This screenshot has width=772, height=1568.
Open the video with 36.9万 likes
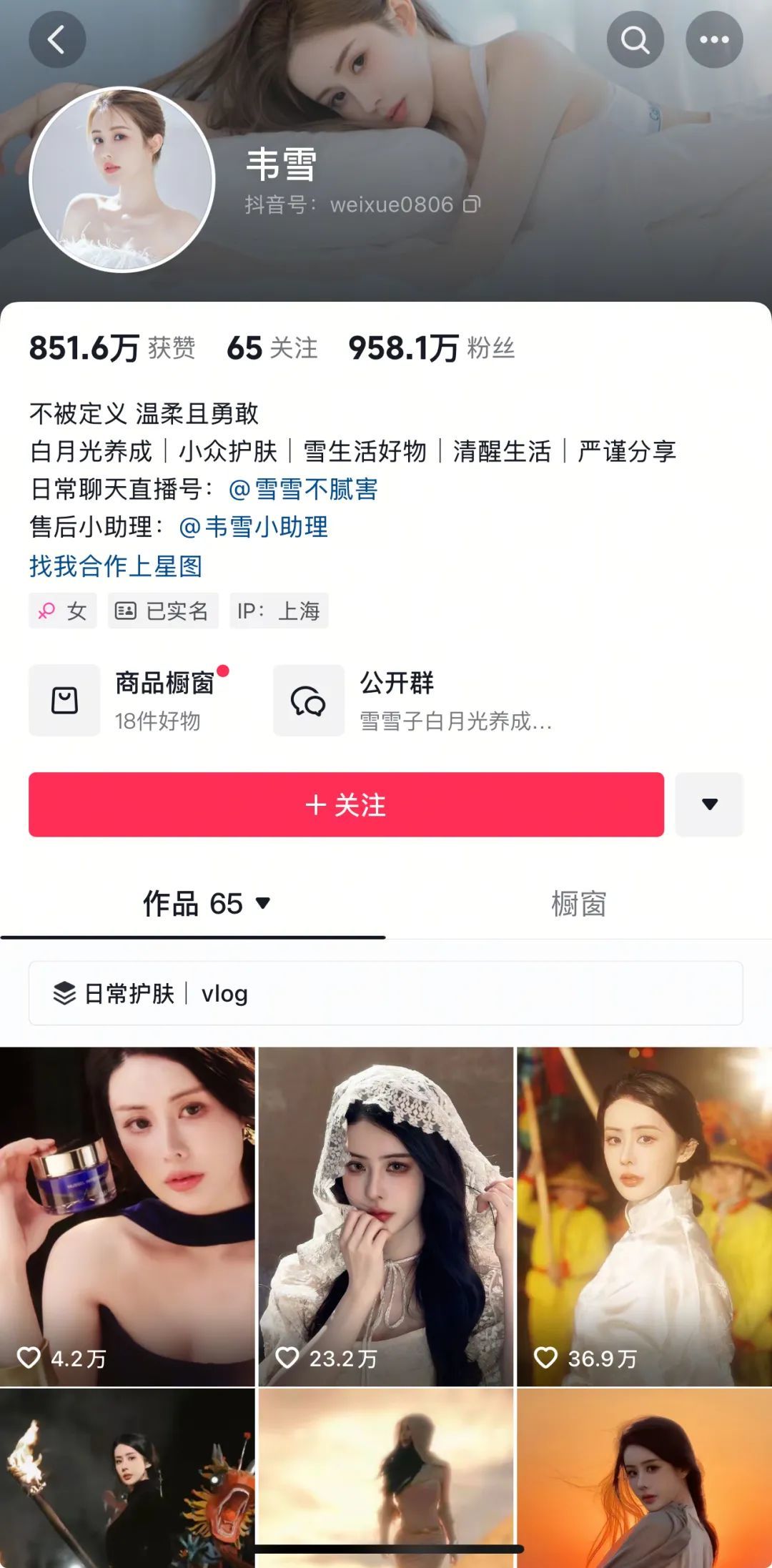click(x=643, y=1216)
